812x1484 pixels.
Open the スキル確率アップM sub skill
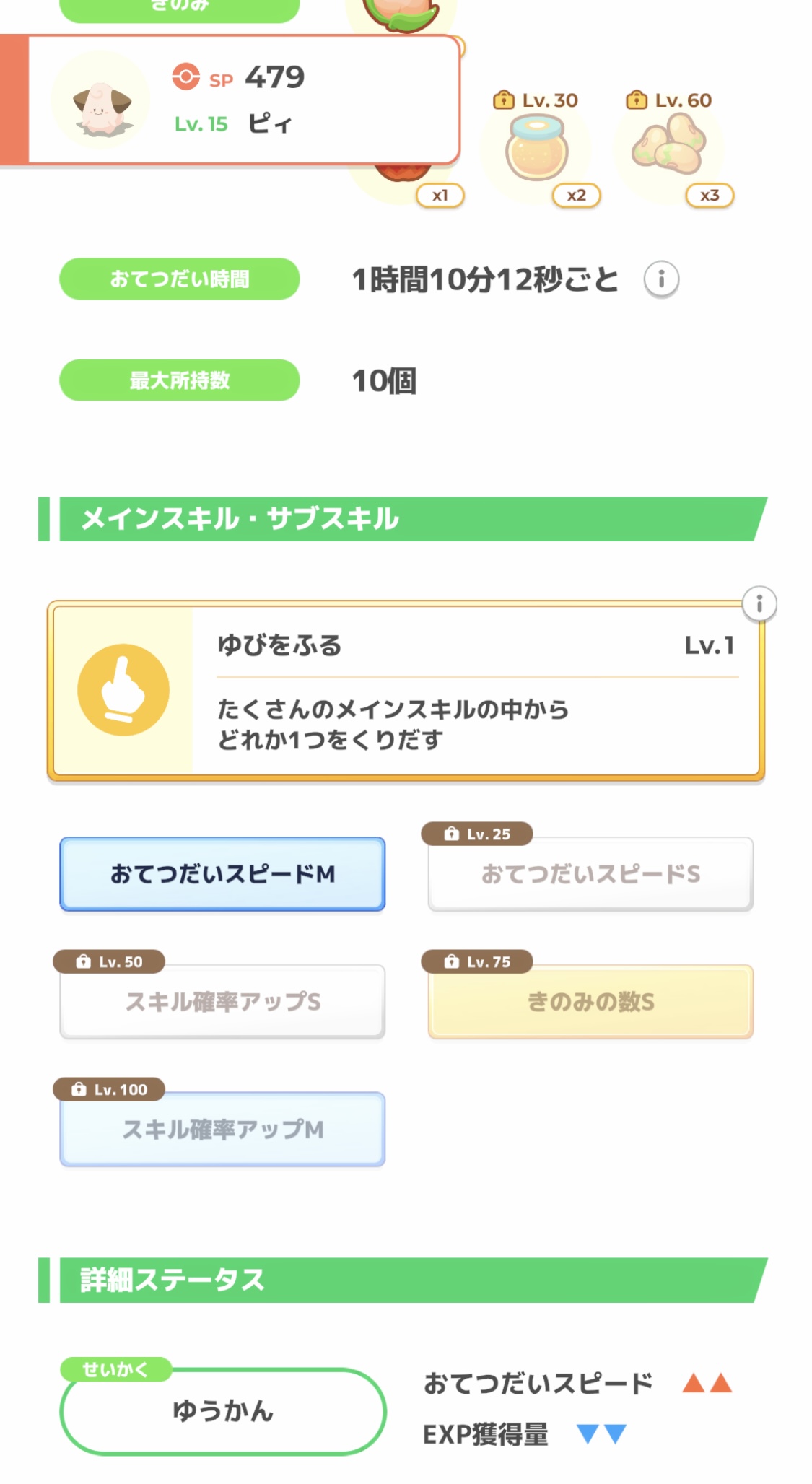(x=222, y=1129)
